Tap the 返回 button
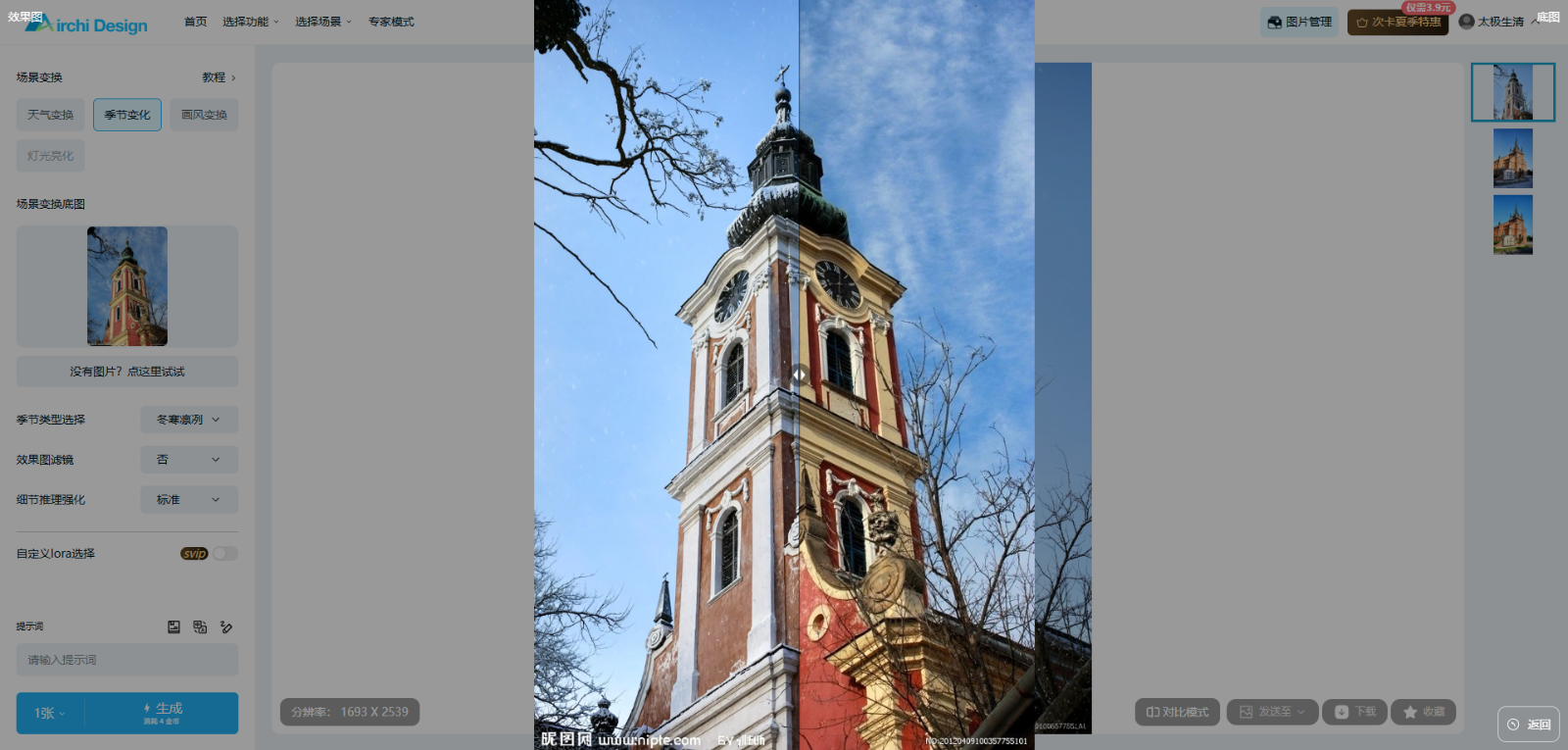This screenshot has height=750, width=1568. [1529, 725]
